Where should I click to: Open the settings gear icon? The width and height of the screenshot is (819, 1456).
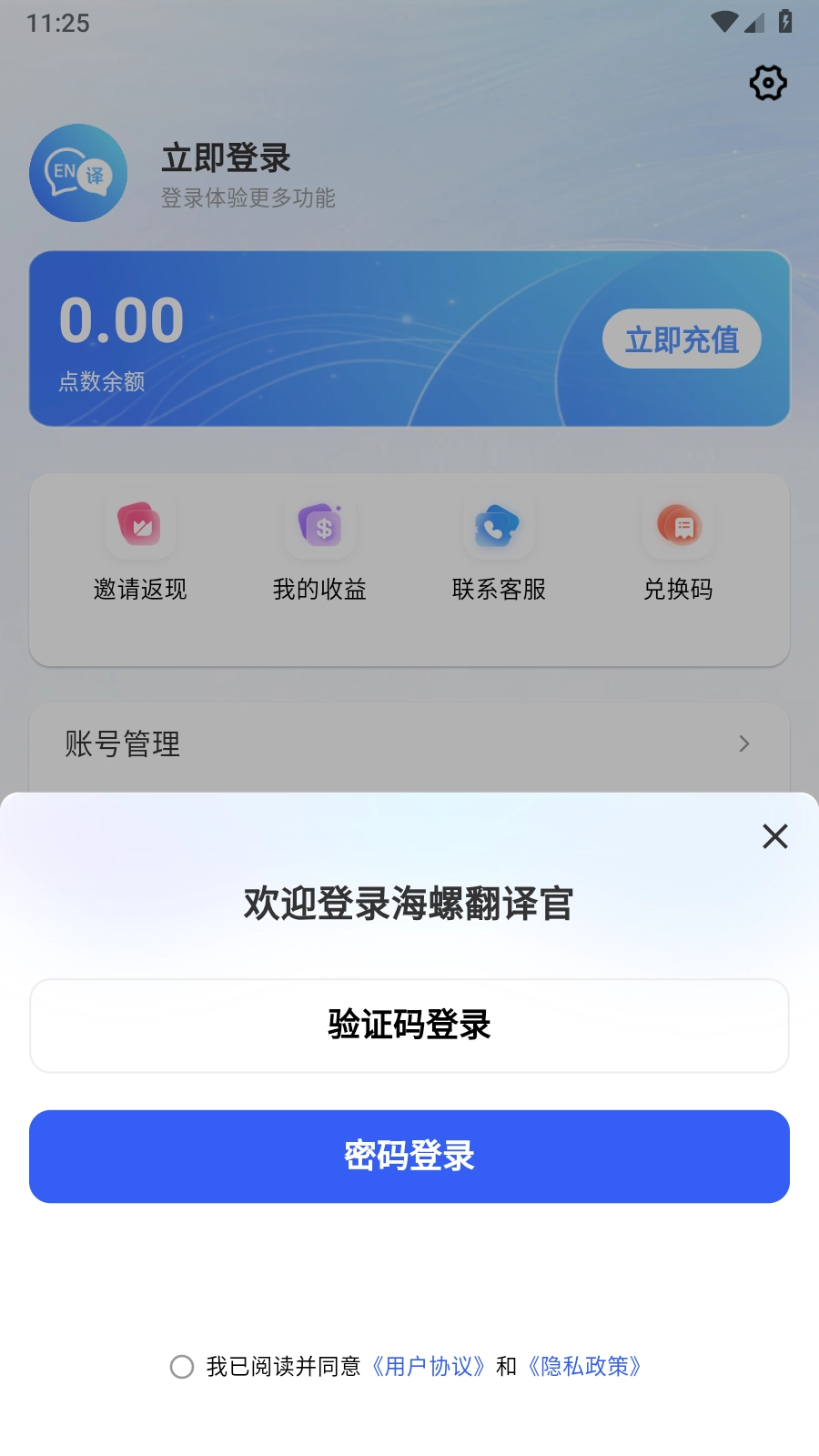[x=767, y=82]
